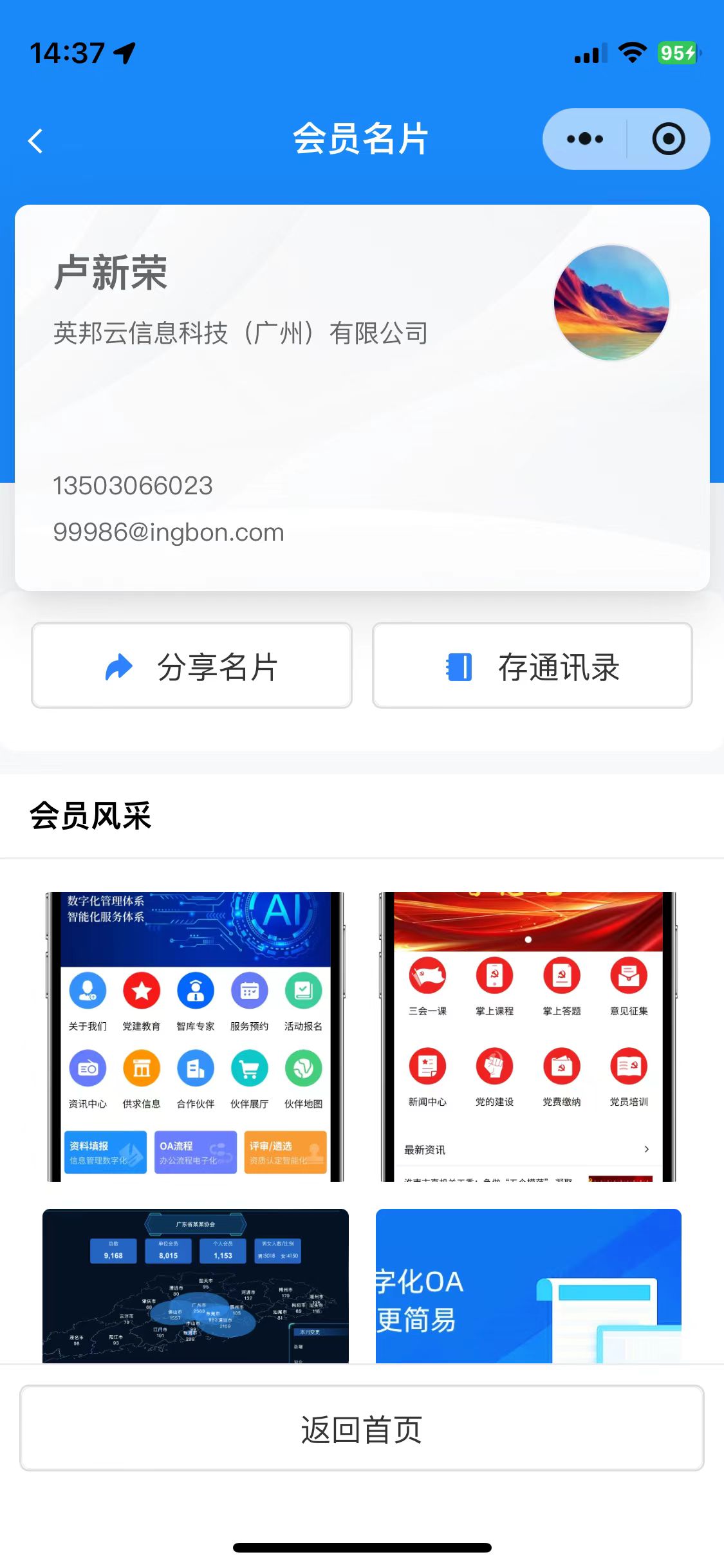This screenshot has height=1568, width=724.
Task: Open 卢新荣's round profile avatar
Action: [x=611, y=302]
